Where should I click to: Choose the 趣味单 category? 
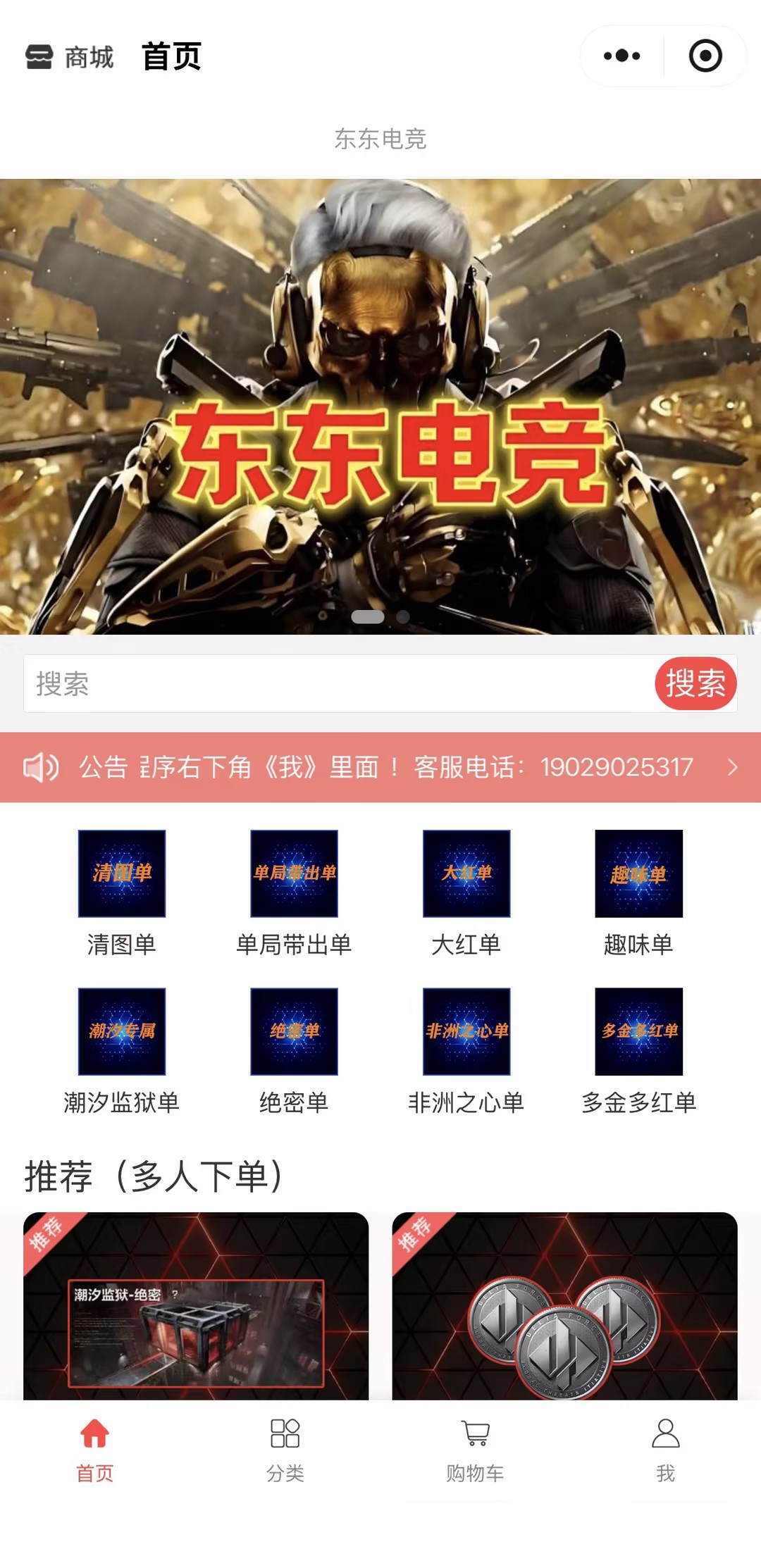pos(638,891)
